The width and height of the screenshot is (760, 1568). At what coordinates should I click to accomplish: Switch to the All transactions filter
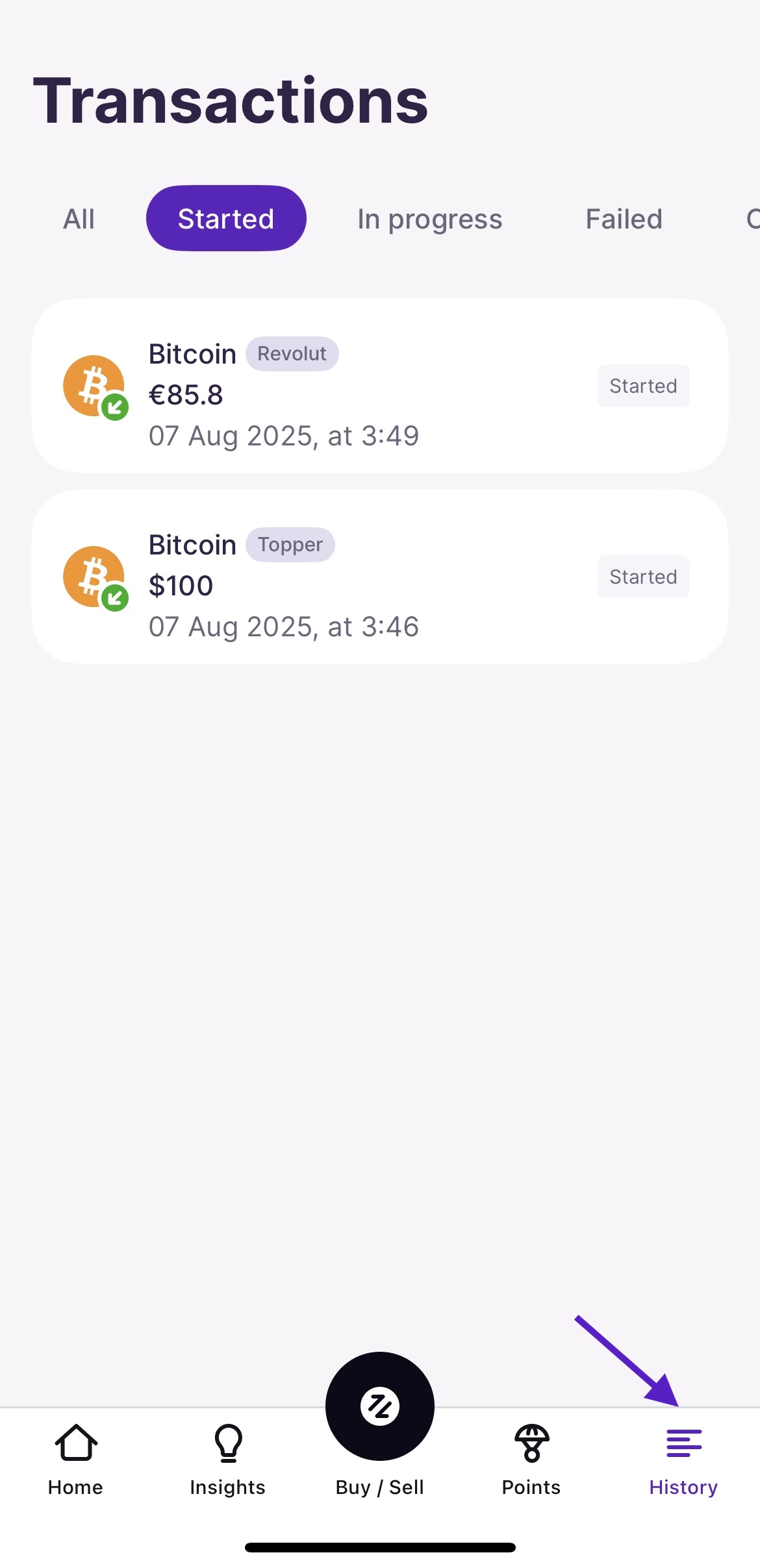point(79,219)
